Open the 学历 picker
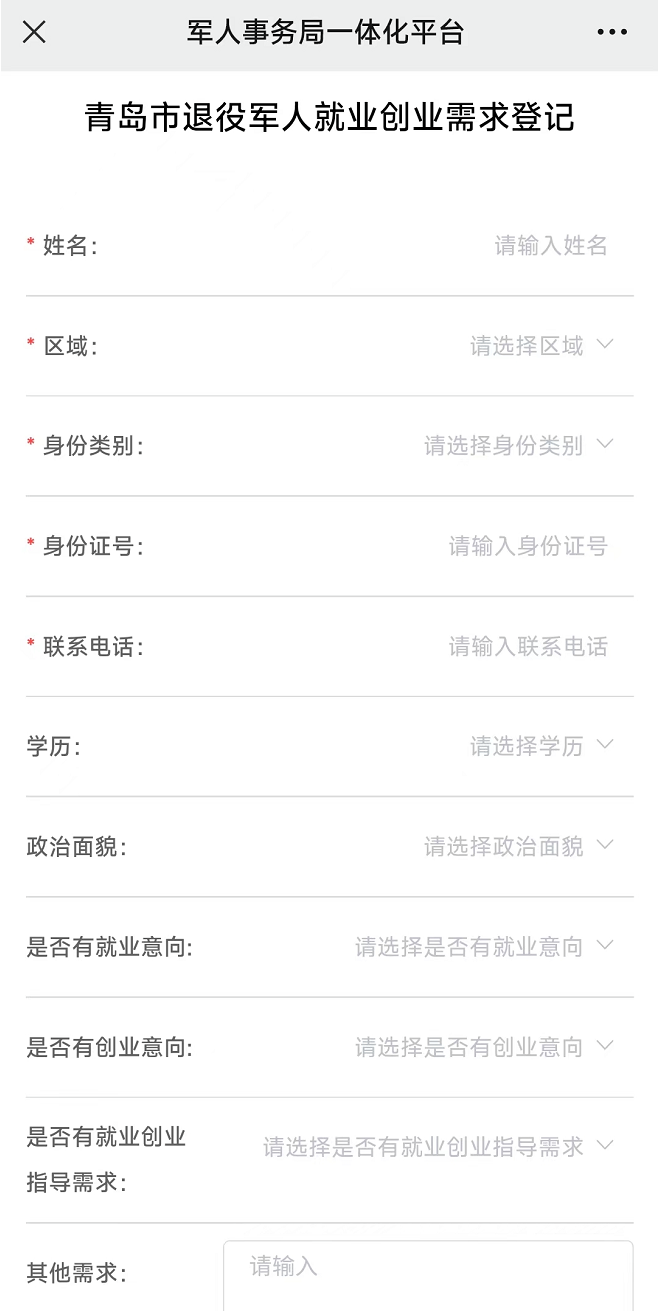Screen dimensions: 660x1311 [x=540, y=746]
